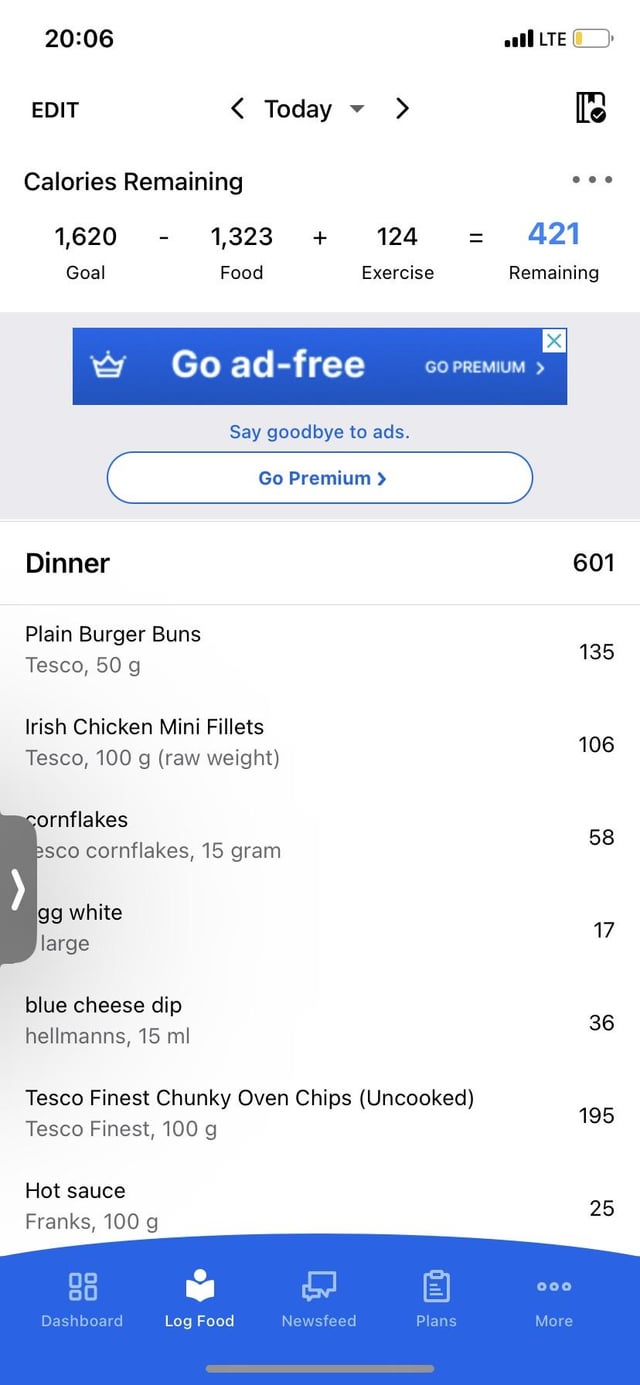Open the More tab
The image size is (640, 1385).
(554, 1298)
